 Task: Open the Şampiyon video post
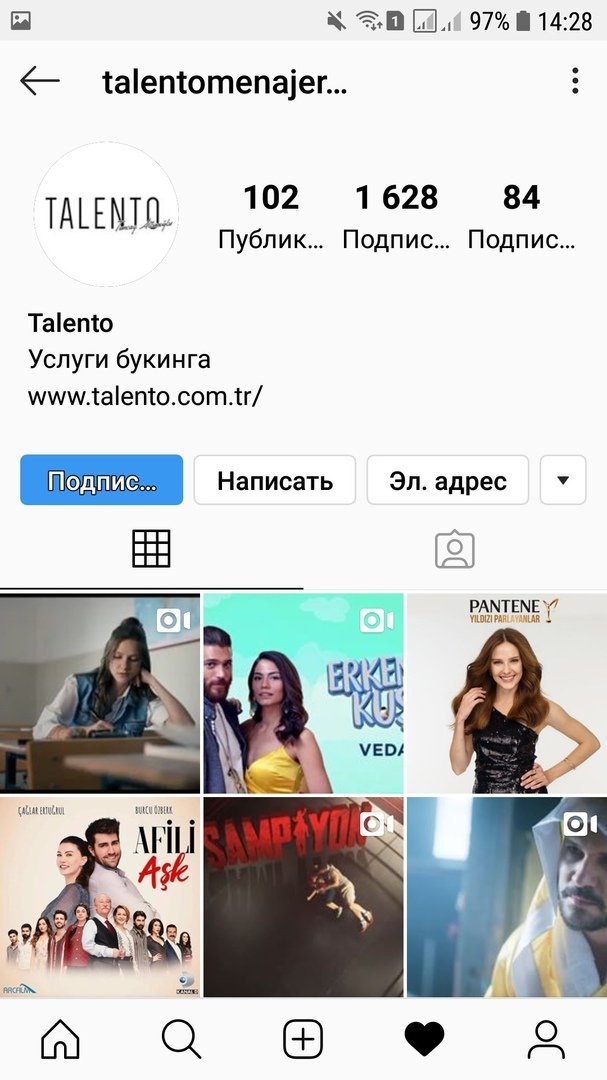(303, 896)
